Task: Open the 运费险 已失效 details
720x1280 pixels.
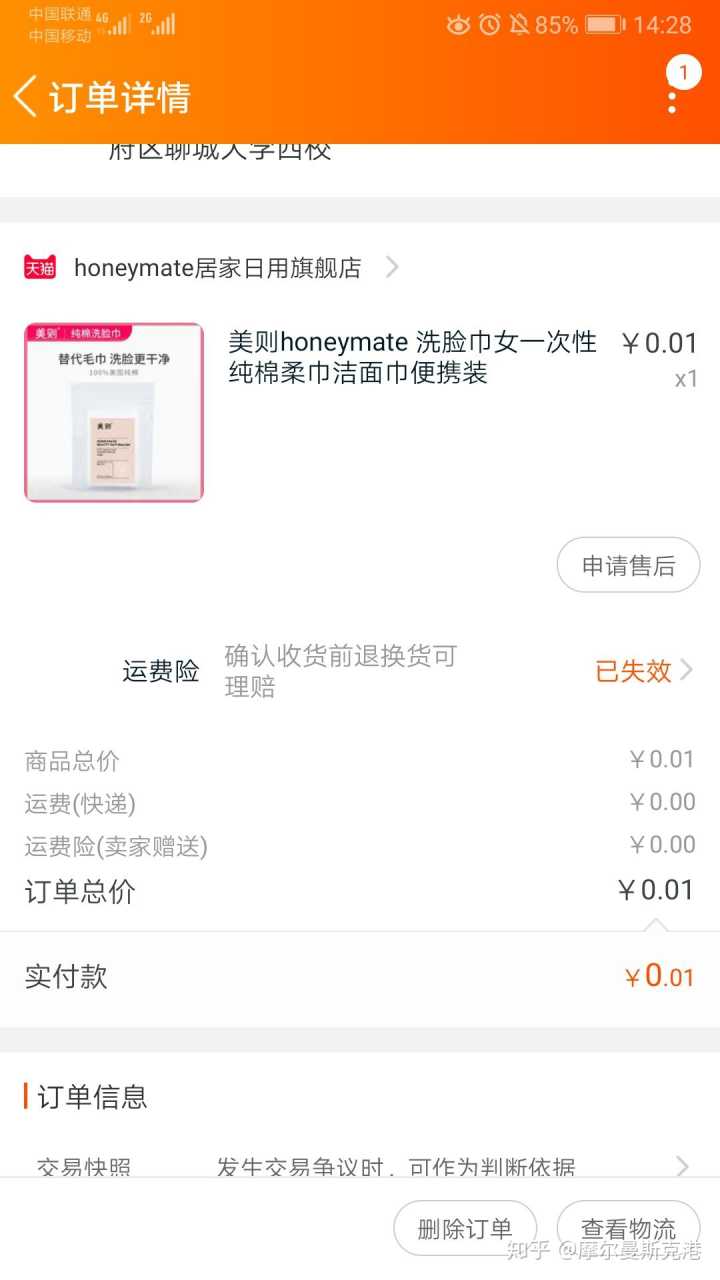Action: coord(643,671)
